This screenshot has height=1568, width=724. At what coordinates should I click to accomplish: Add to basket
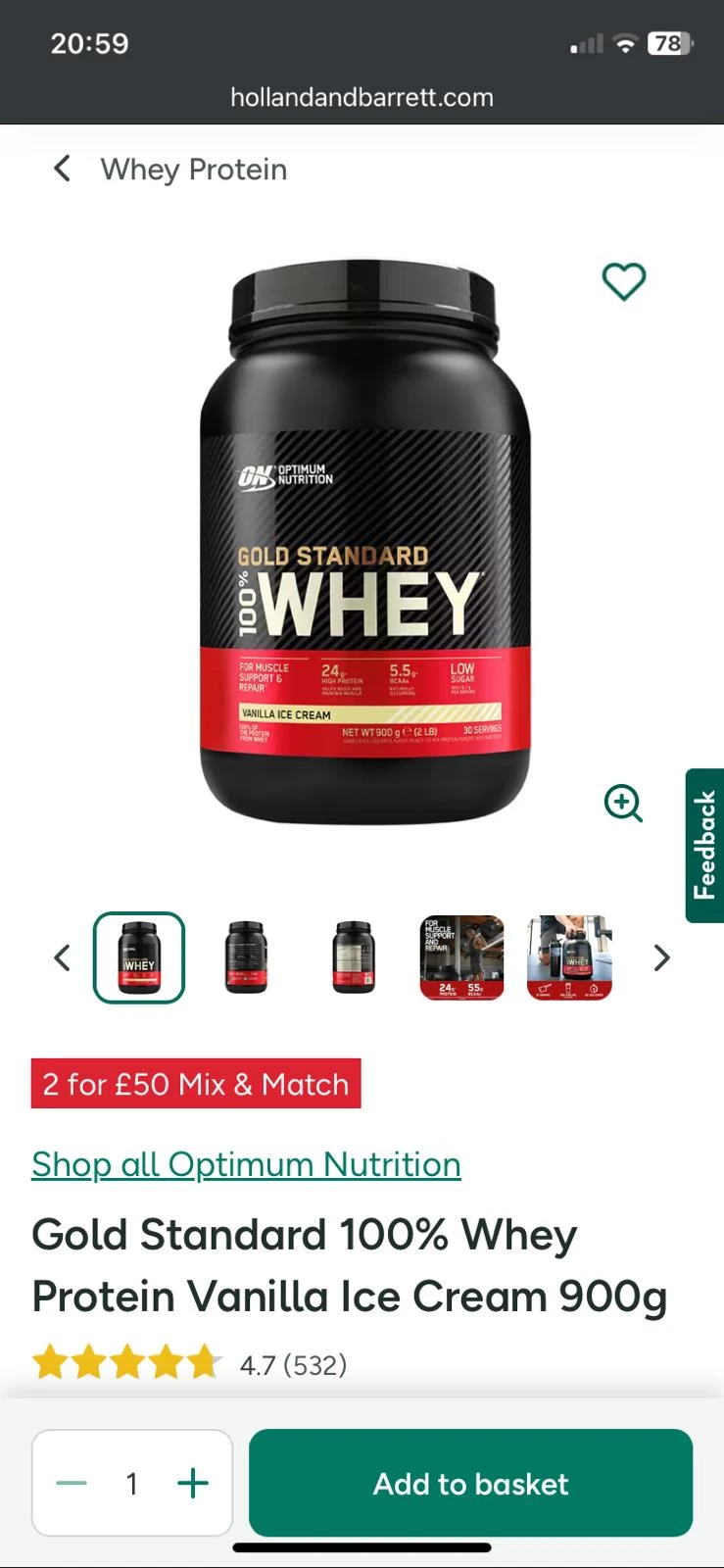(x=470, y=1484)
